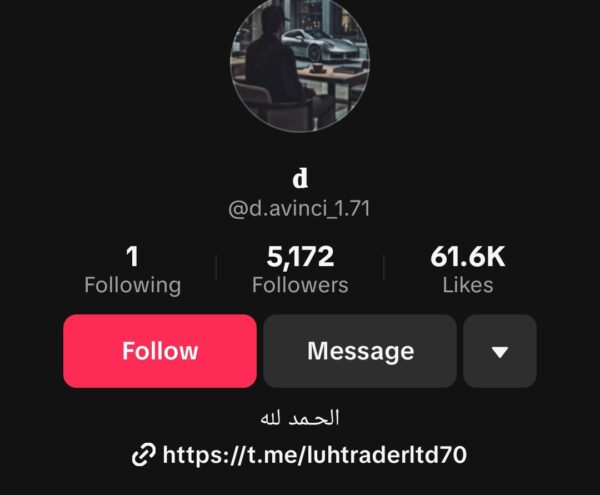This screenshot has height=495, width=600.
Task: View the 5,172 followers list
Action: click(x=300, y=270)
